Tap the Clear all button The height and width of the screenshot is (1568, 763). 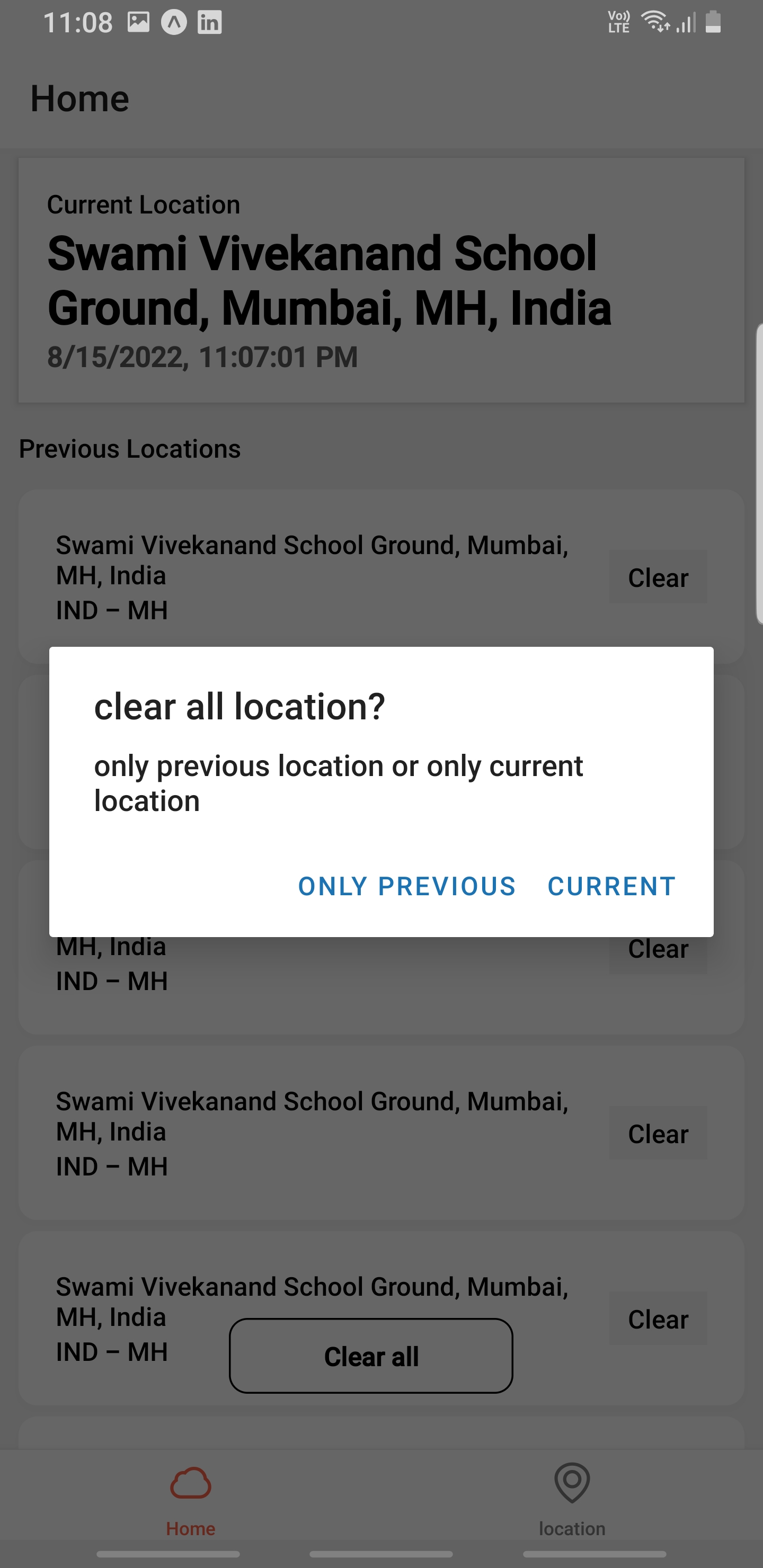pyautogui.click(x=371, y=1356)
